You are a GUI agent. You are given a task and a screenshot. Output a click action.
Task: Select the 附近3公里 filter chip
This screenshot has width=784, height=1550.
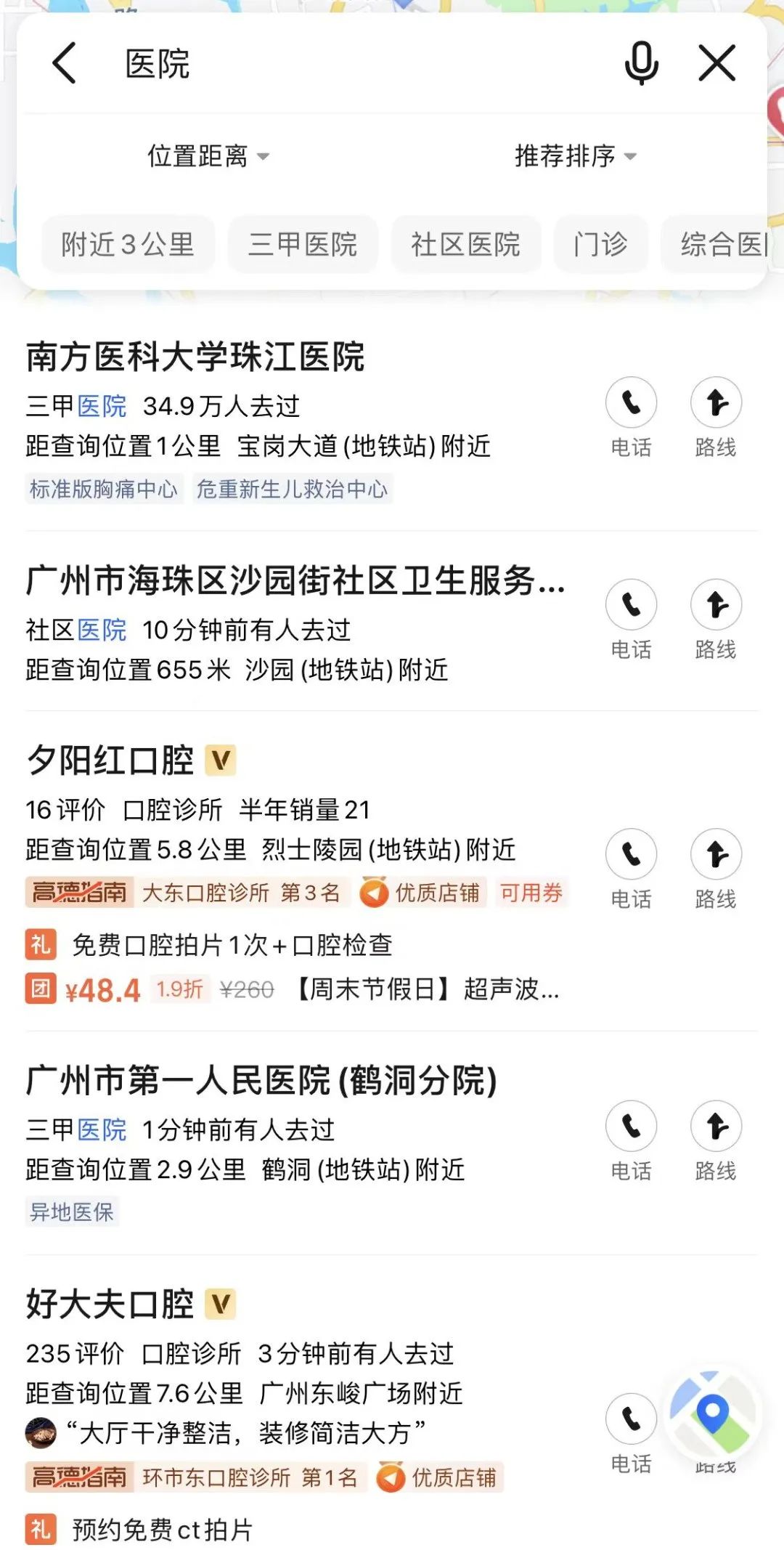(x=128, y=244)
